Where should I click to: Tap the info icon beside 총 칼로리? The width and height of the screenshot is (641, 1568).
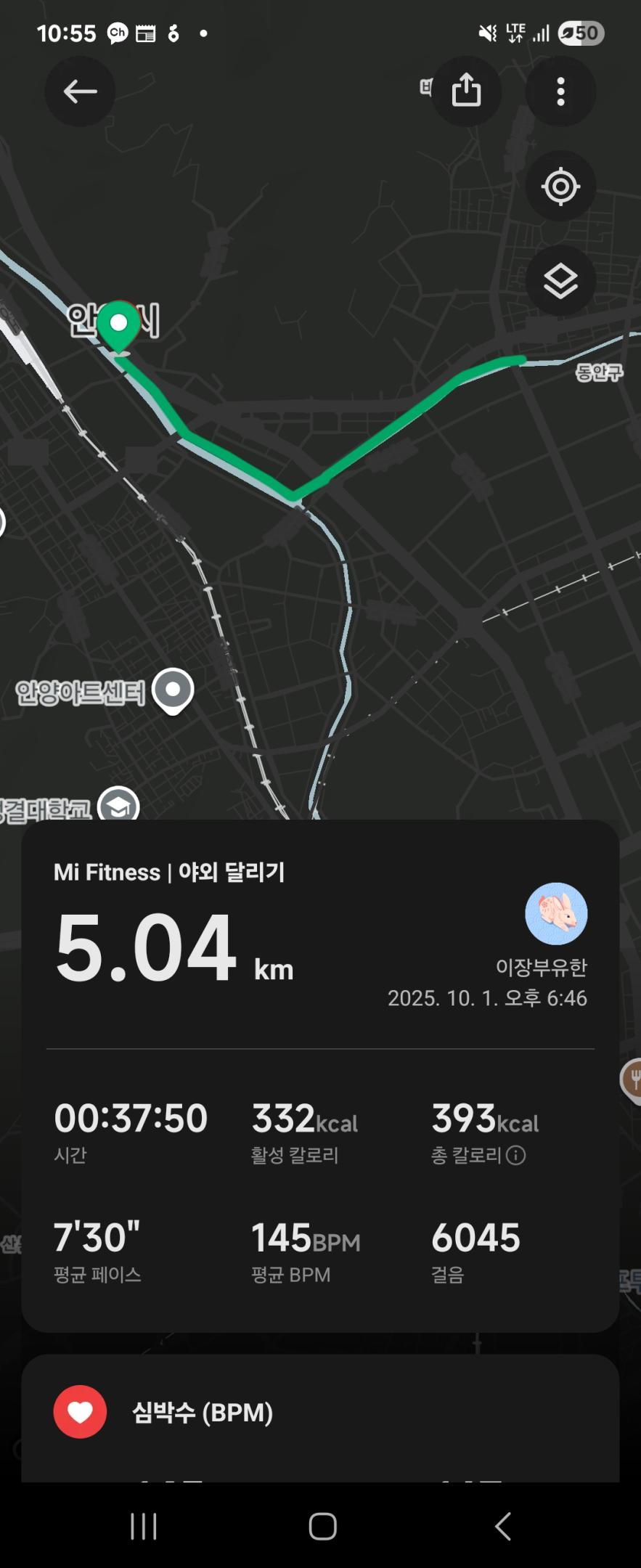515,1155
